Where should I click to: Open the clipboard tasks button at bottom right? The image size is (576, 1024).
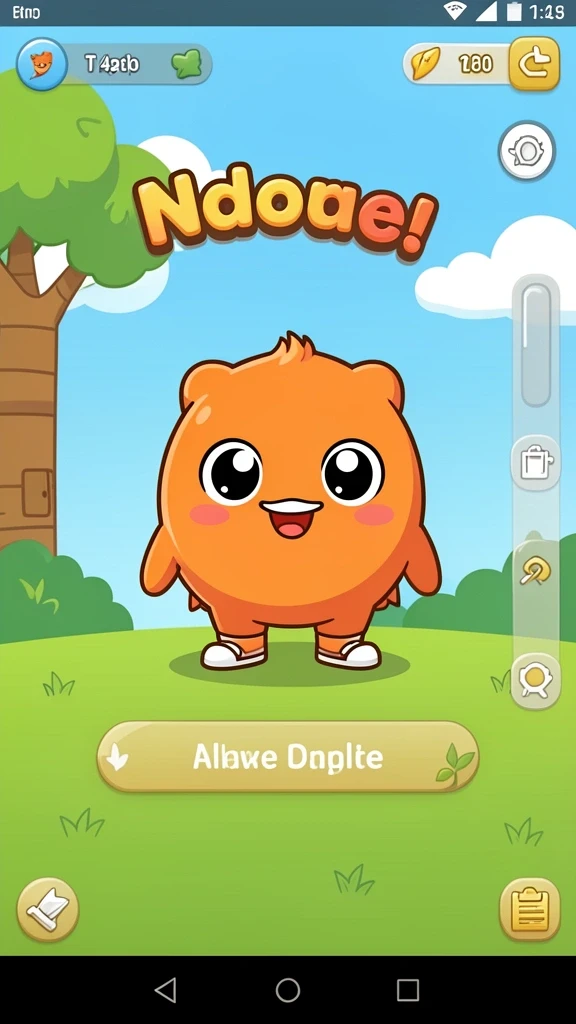530,909
